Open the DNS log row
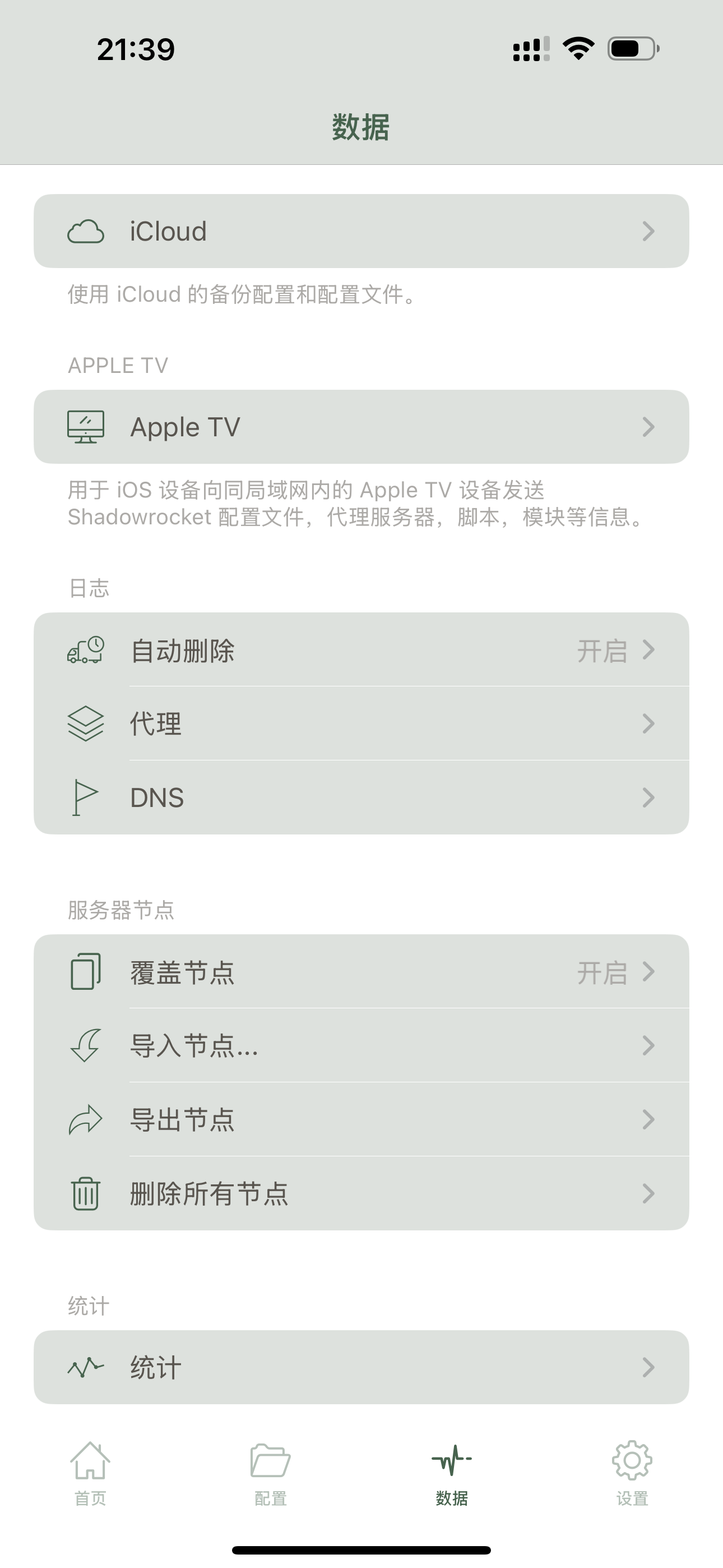 361,797
